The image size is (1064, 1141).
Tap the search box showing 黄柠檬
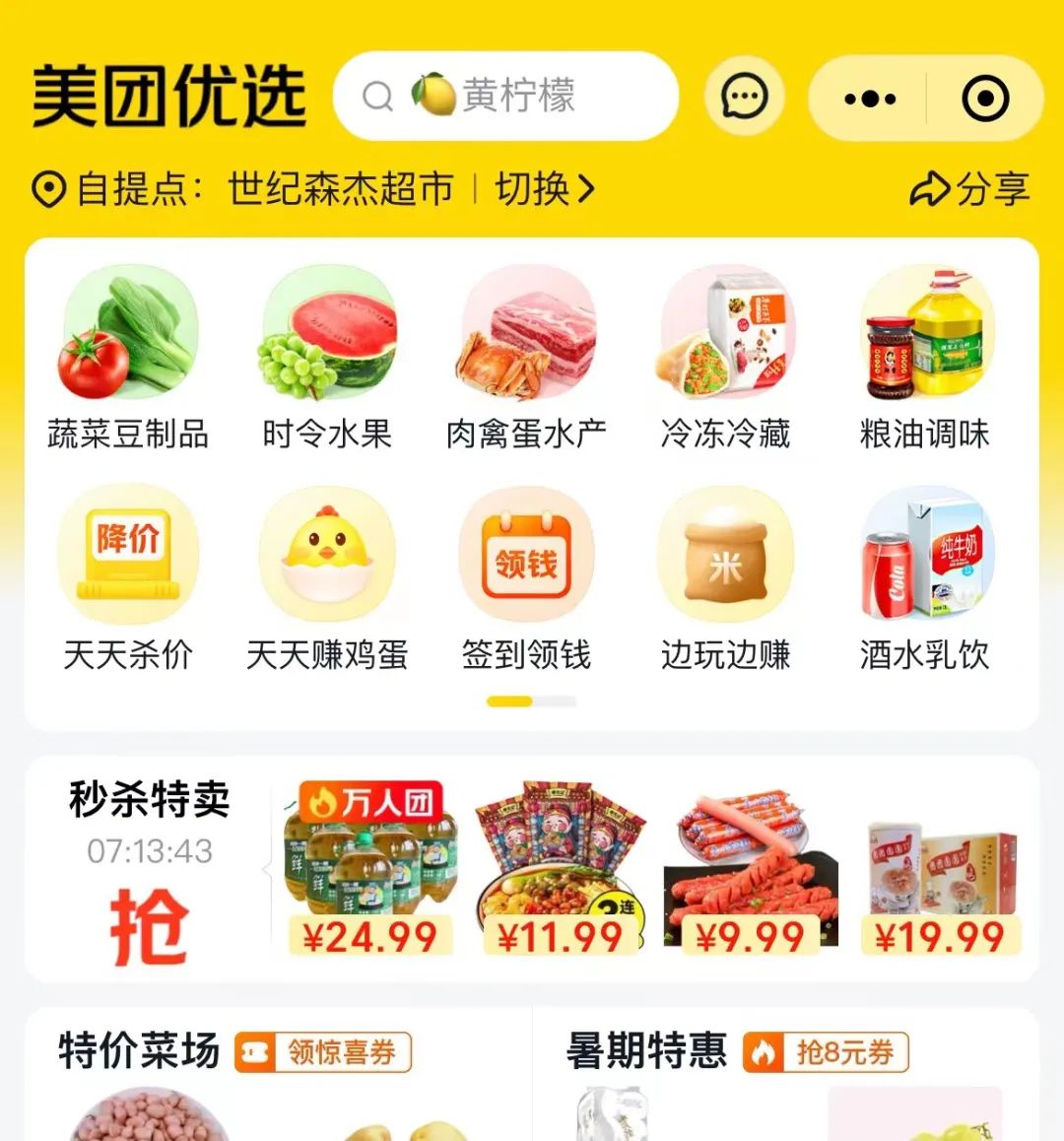[505, 97]
